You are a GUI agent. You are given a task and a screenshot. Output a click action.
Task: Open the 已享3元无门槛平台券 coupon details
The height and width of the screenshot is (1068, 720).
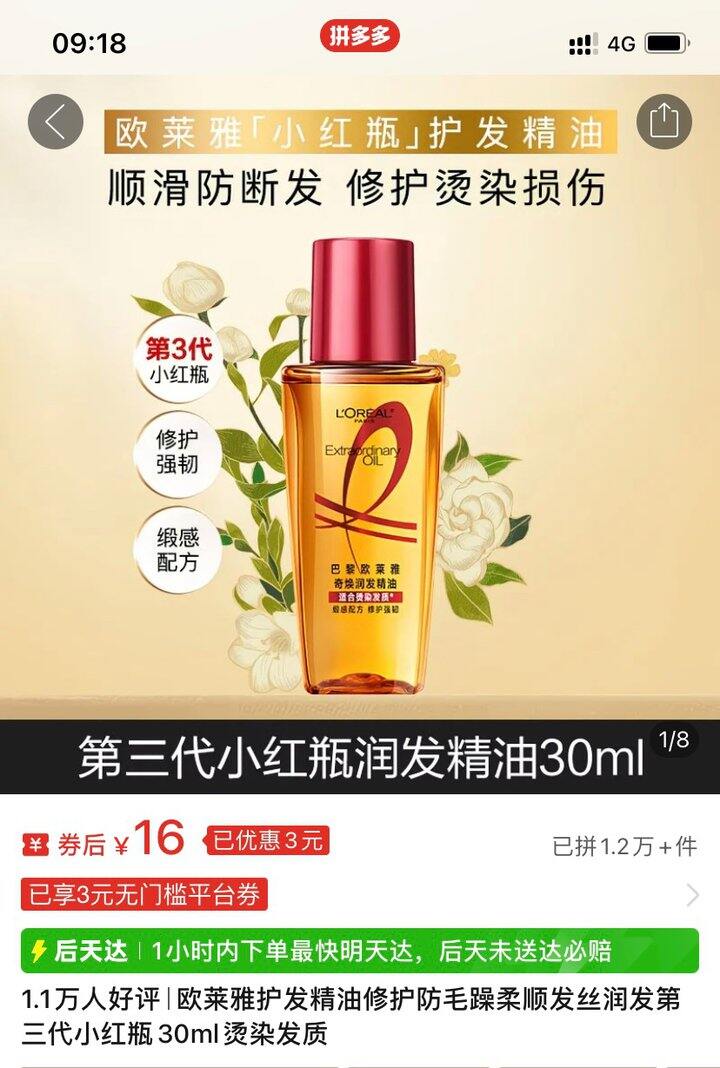point(360,894)
